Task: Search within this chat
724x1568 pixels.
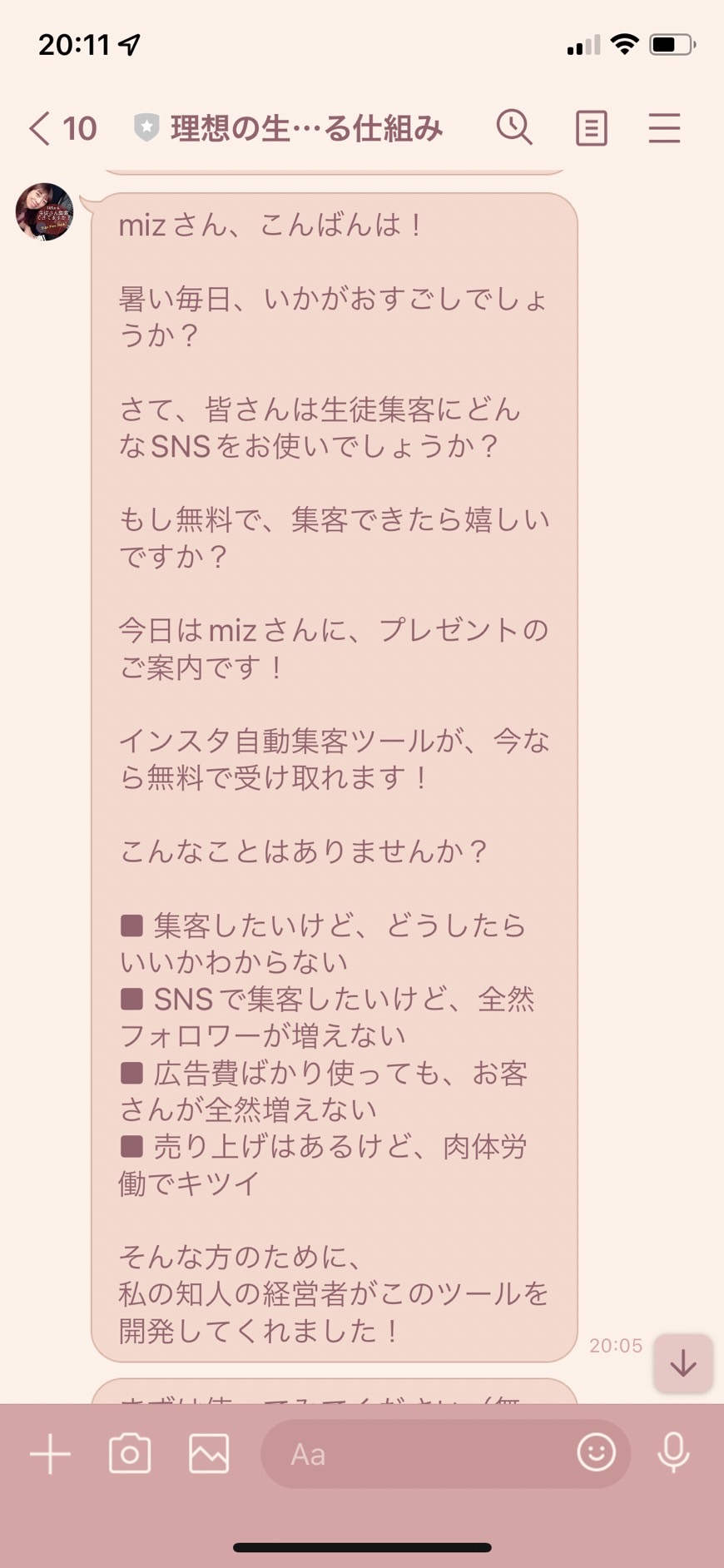Action: (x=514, y=127)
